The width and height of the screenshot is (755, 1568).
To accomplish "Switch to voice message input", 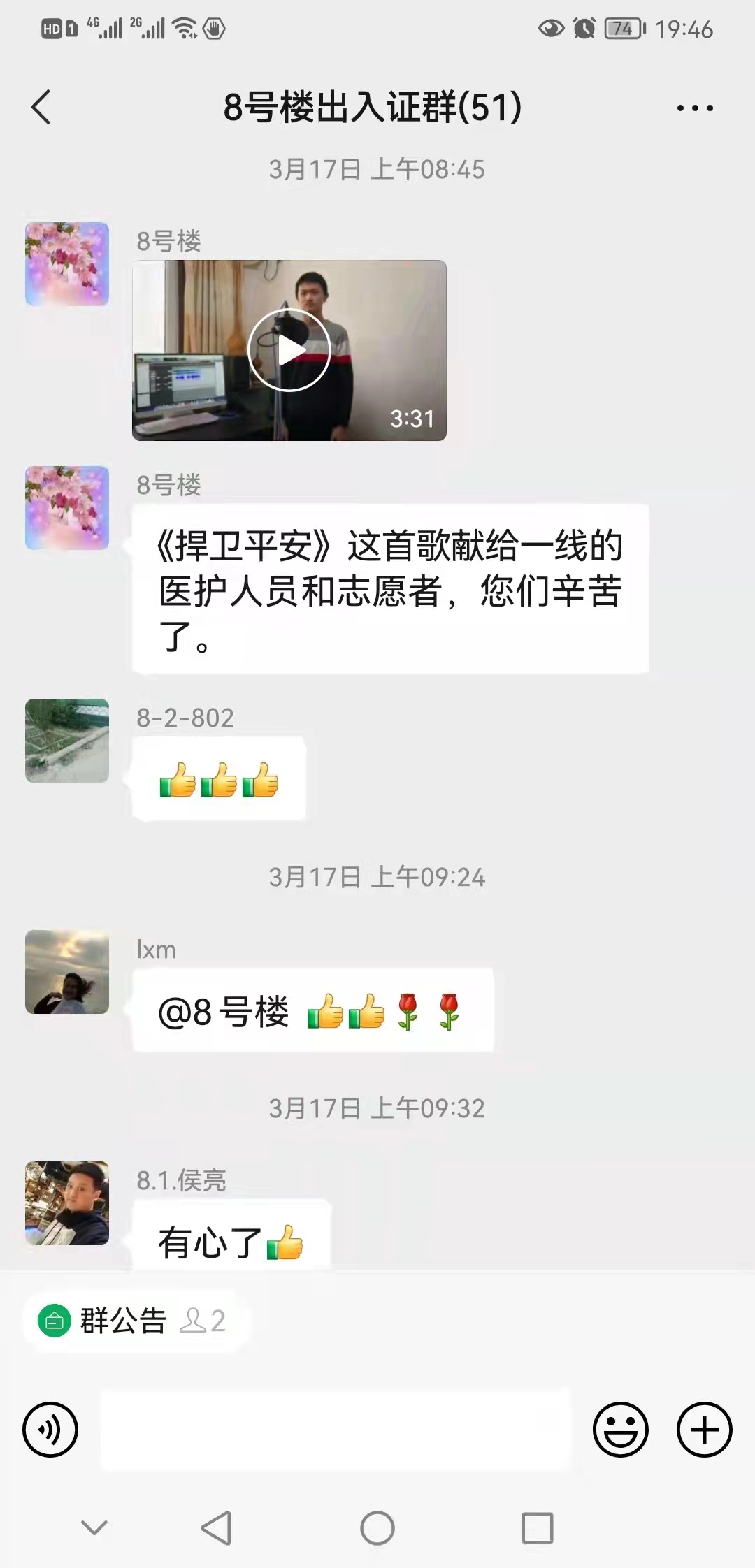I will point(50,1430).
